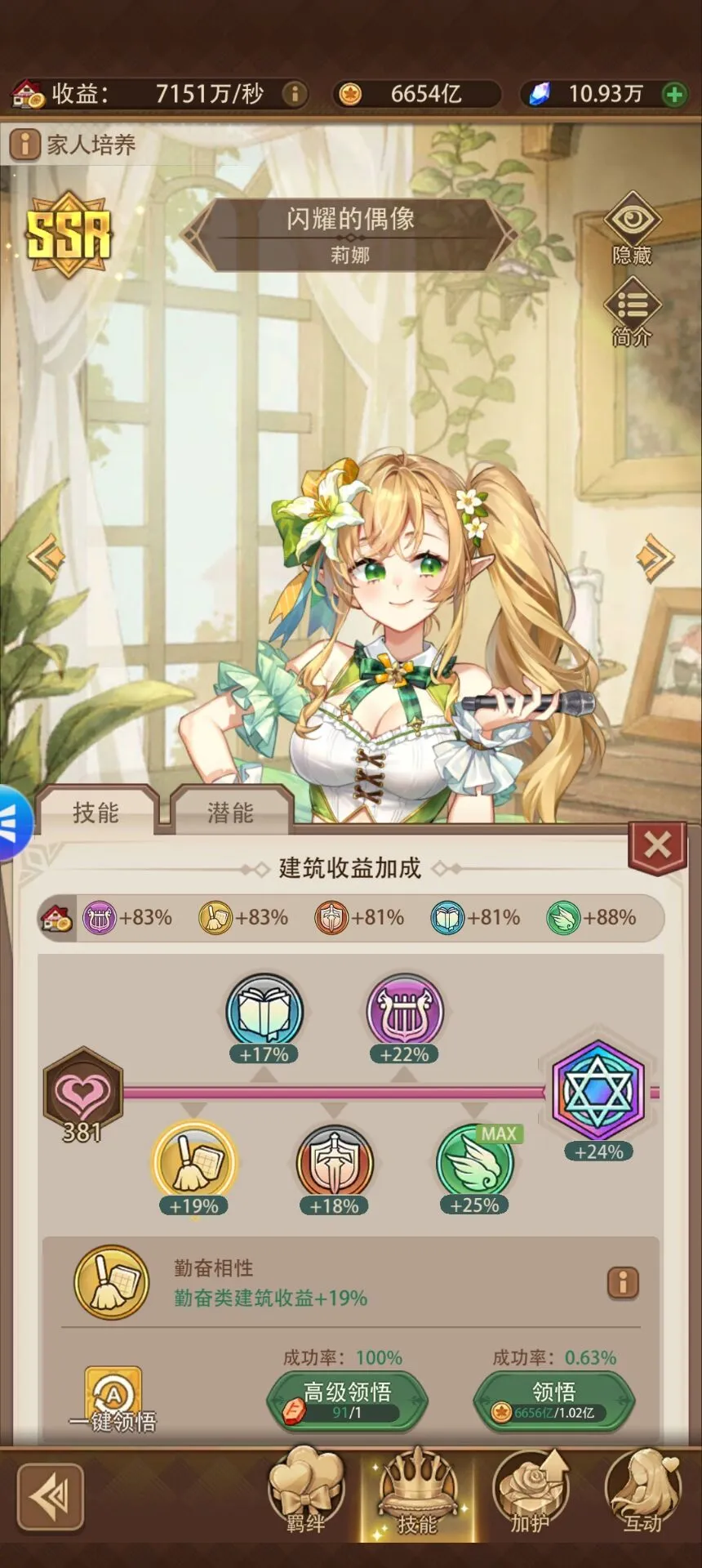The height and width of the screenshot is (1568, 702).
Task: Open the 简介 character profile
Action: coord(632,311)
